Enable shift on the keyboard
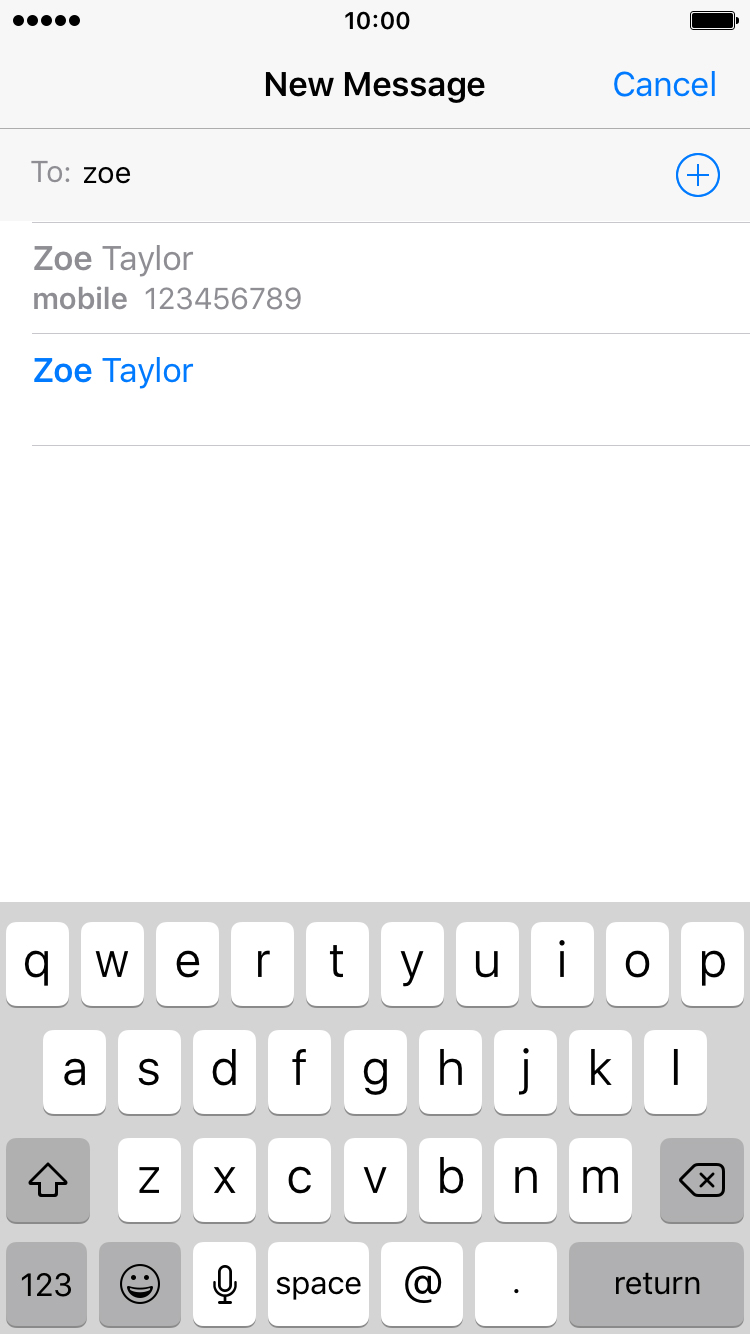 (x=48, y=1181)
